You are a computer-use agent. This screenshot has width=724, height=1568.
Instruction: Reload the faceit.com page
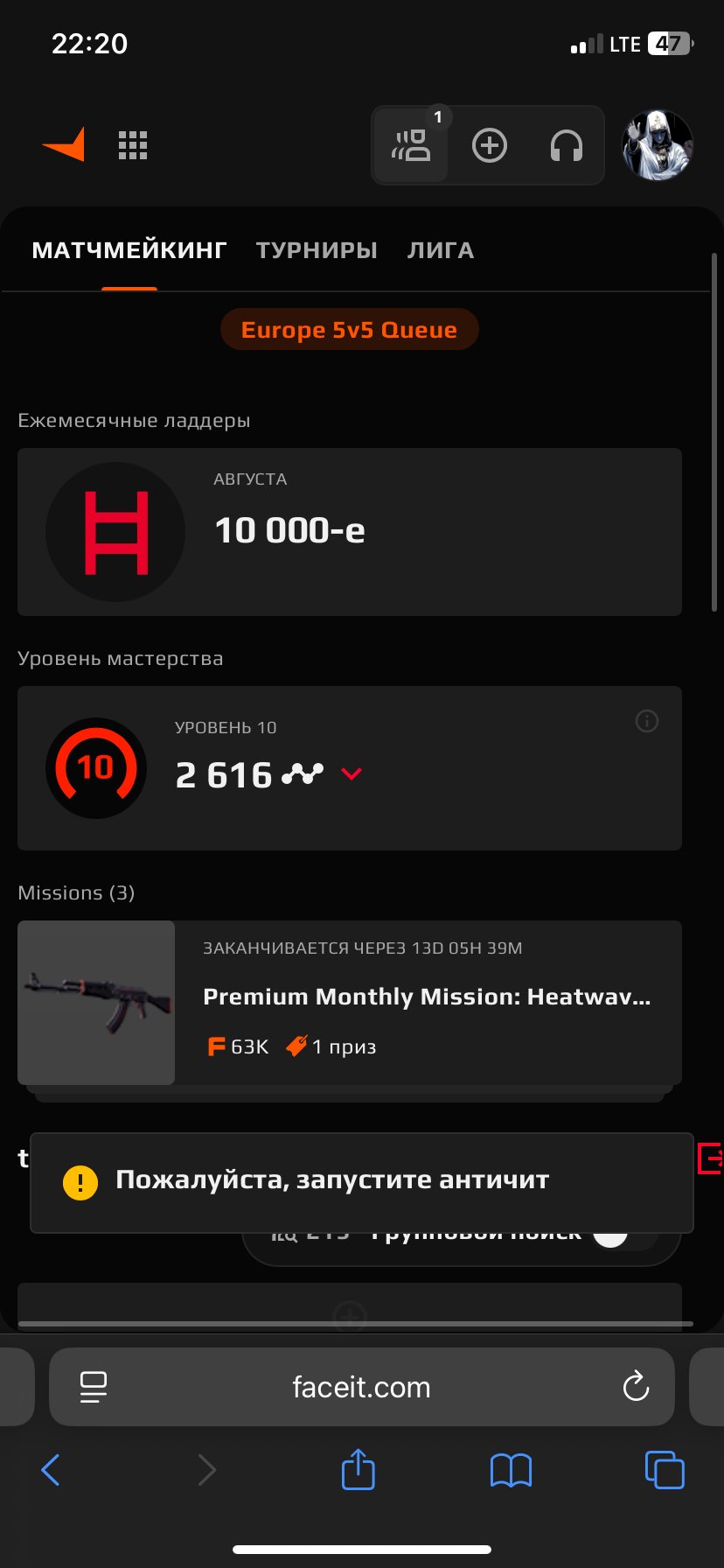pos(636,1387)
